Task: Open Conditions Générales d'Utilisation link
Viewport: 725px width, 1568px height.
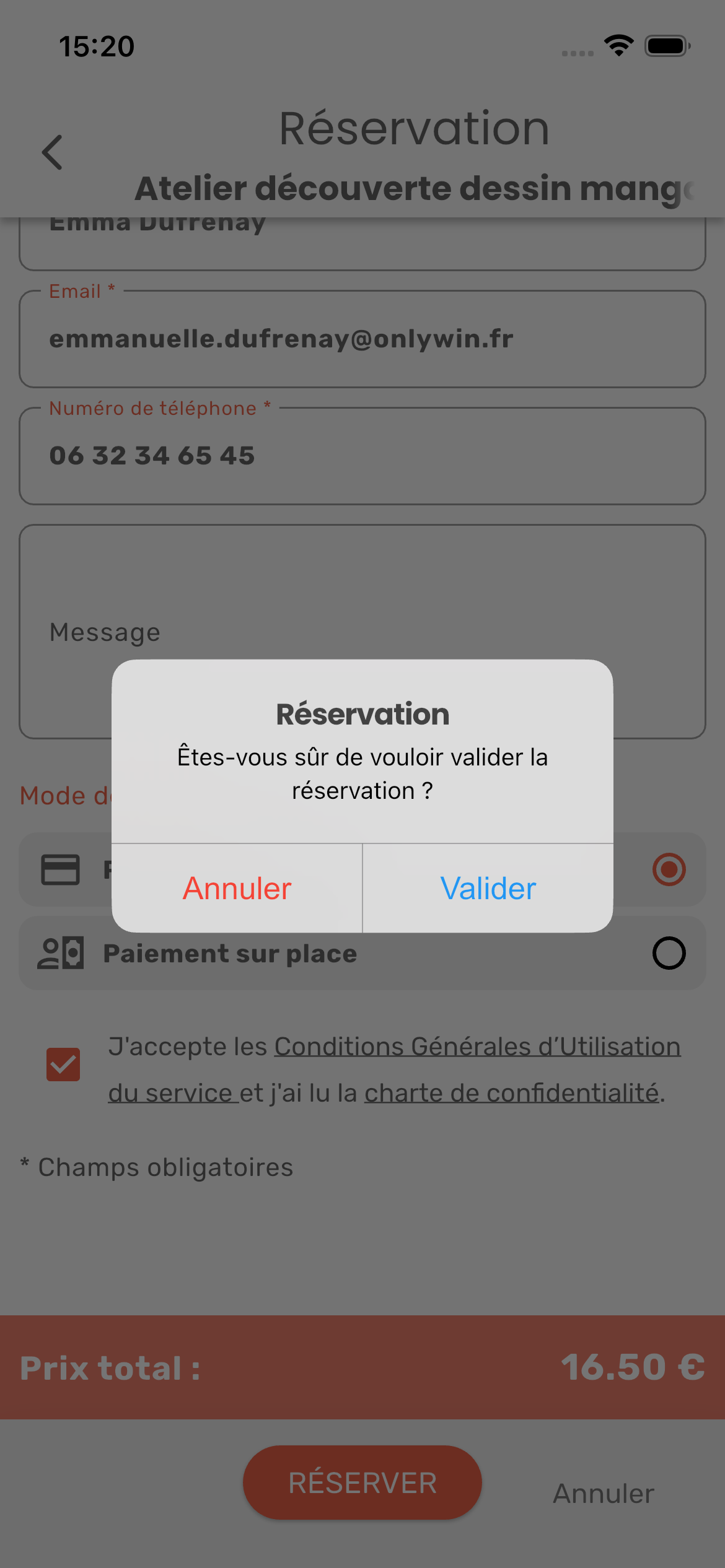Action: pyautogui.click(x=477, y=1047)
